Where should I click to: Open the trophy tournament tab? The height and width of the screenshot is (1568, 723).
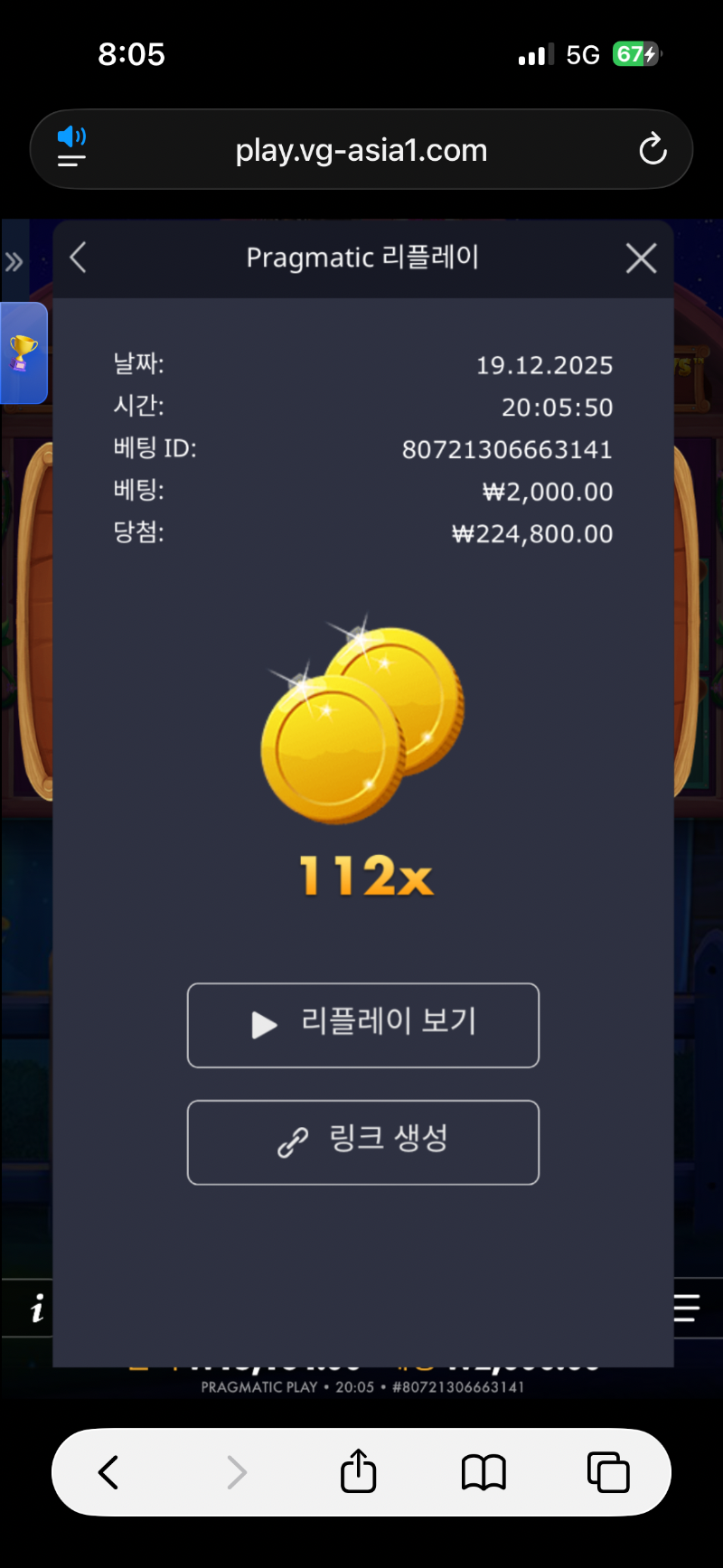coord(23,352)
